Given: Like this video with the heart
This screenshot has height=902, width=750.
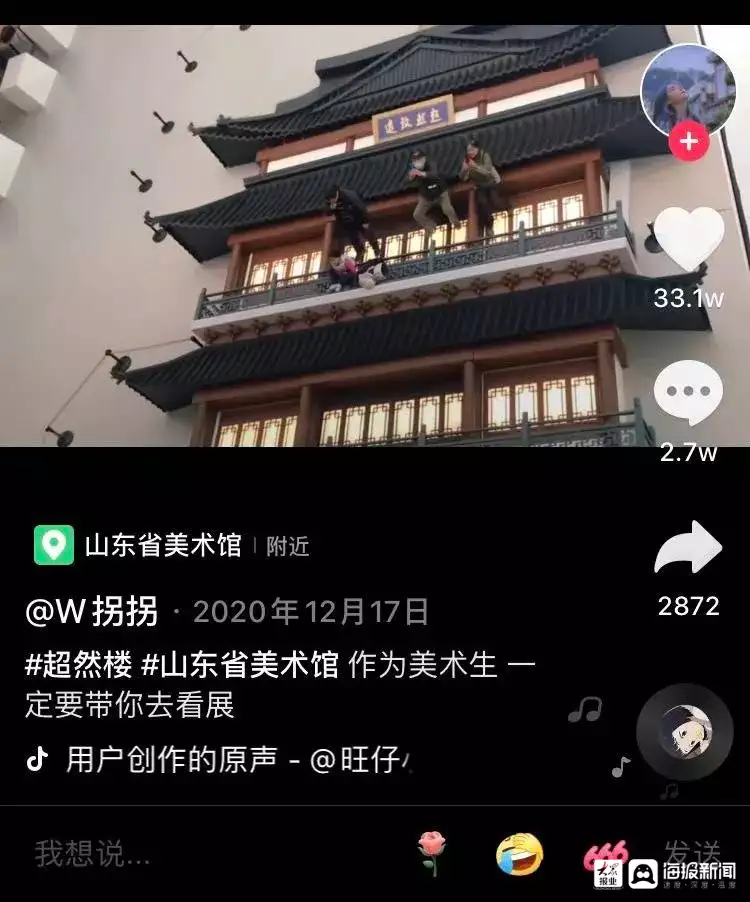Looking at the screenshot, I should 688,240.
